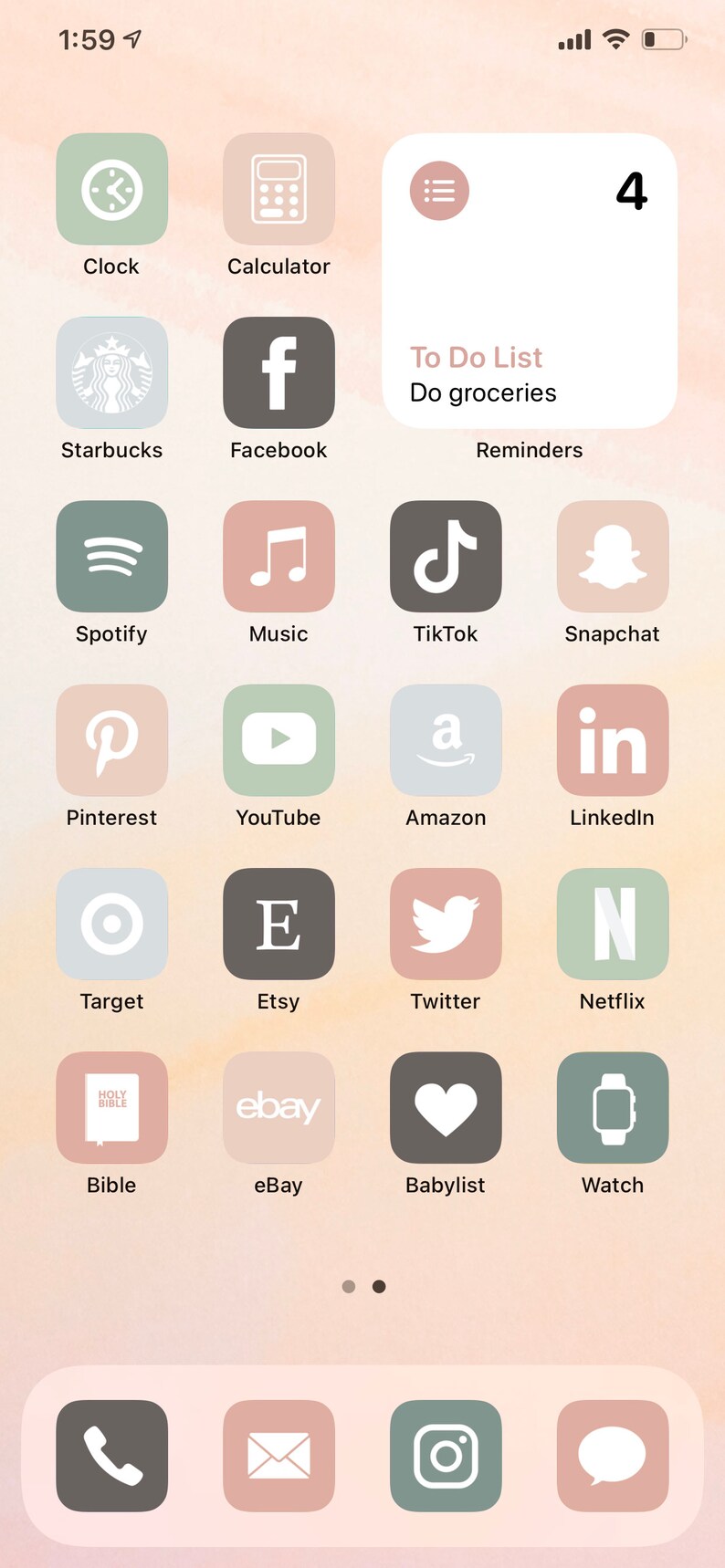This screenshot has width=725, height=1568.
Task: Open the Babylist app
Action: click(x=446, y=1107)
